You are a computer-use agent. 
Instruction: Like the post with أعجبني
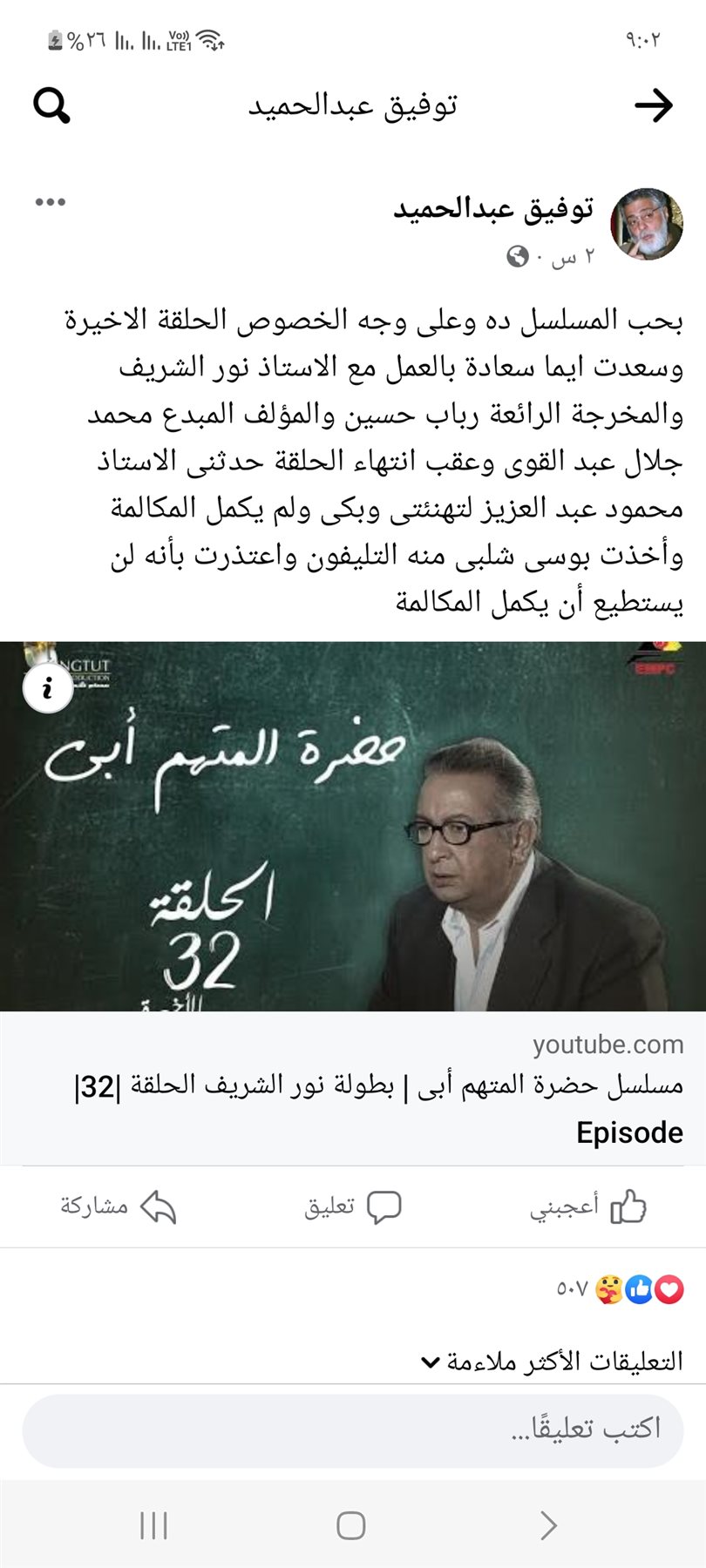coord(588,1206)
